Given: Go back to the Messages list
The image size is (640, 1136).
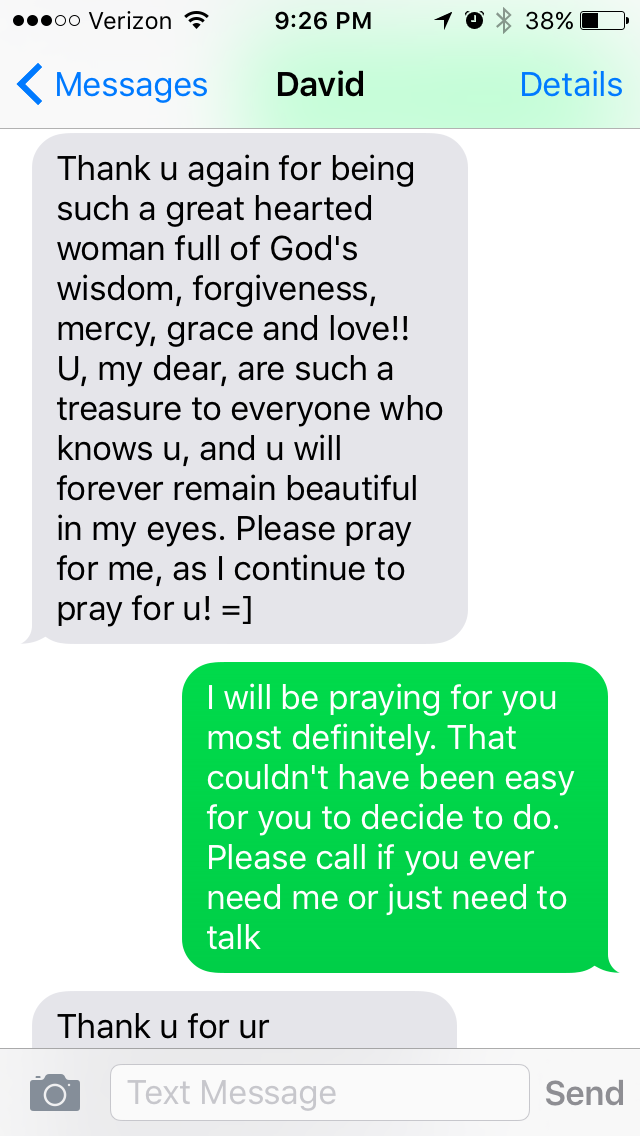Looking at the screenshot, I should pyautogui.click(x=112, y=85).
